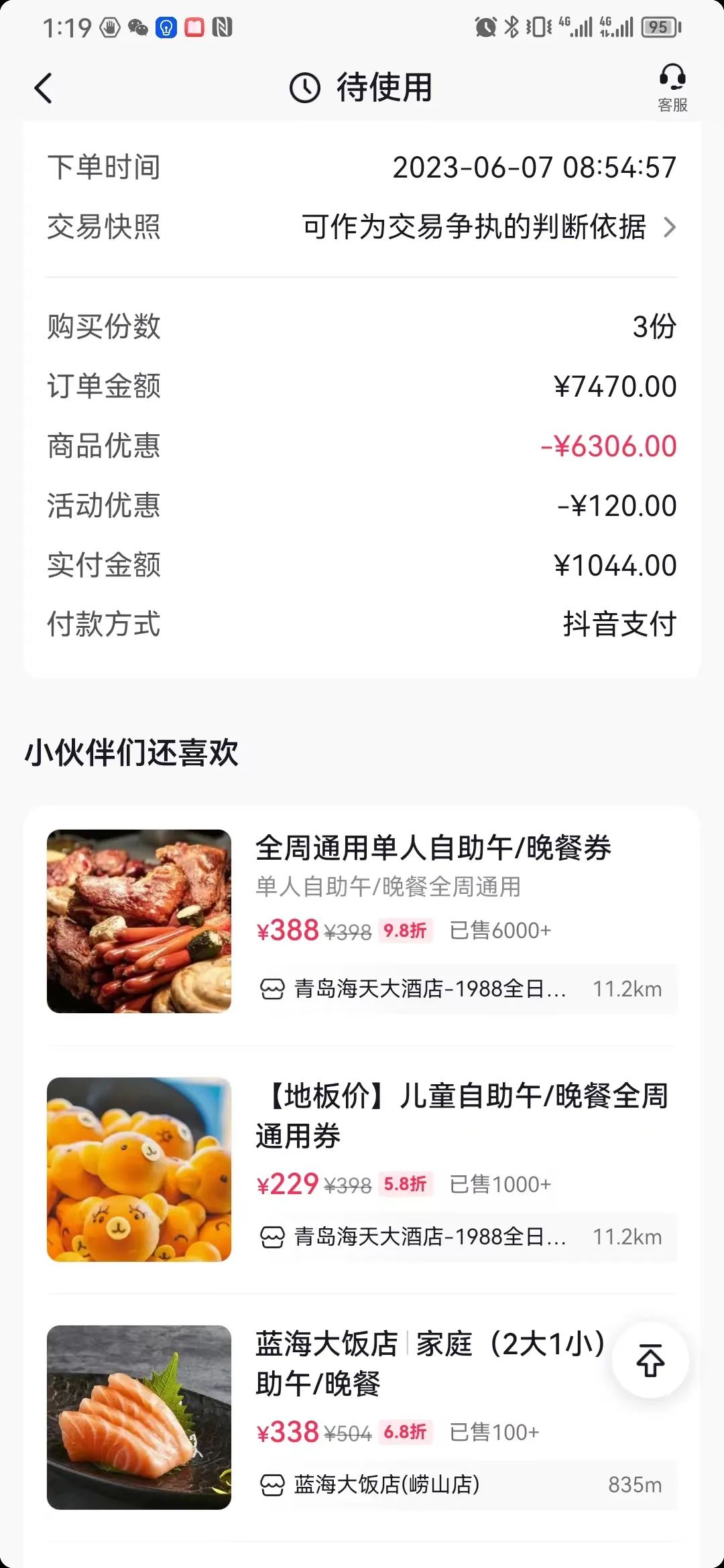This screenshot has height=1568, width=724.
Task: Open the transaction snapshot 可作为交易争执的判断依据 link
Action: tap(473, 228)
